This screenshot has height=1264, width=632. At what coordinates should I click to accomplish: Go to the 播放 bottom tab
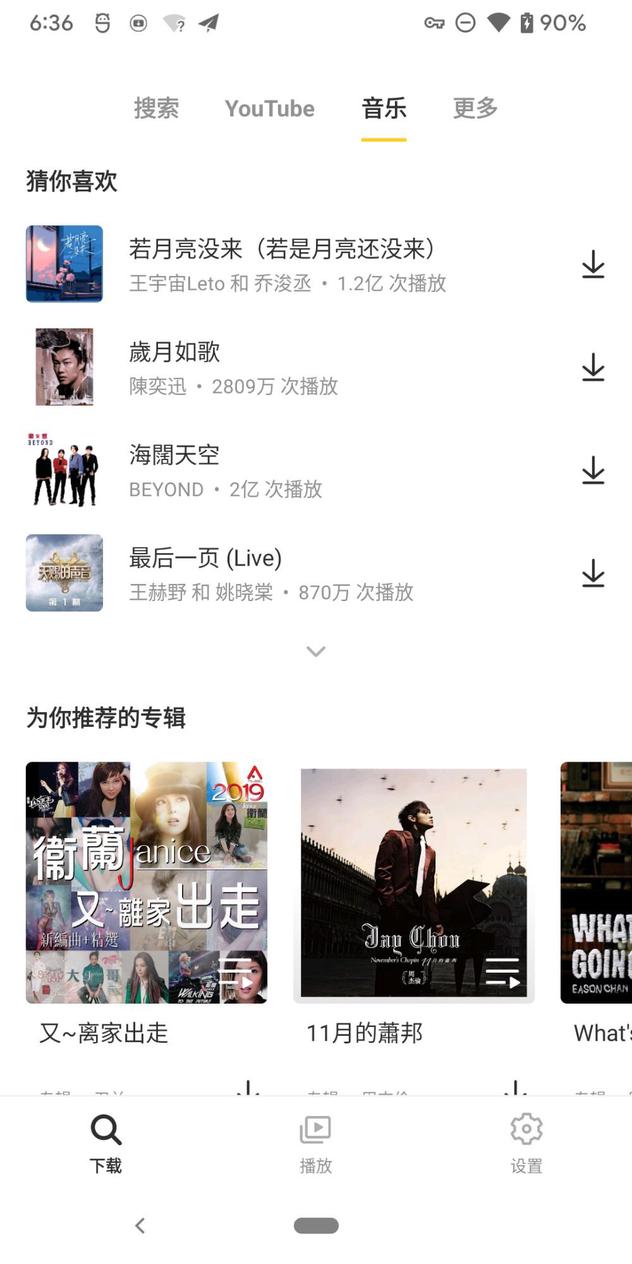coord(315,1143)
